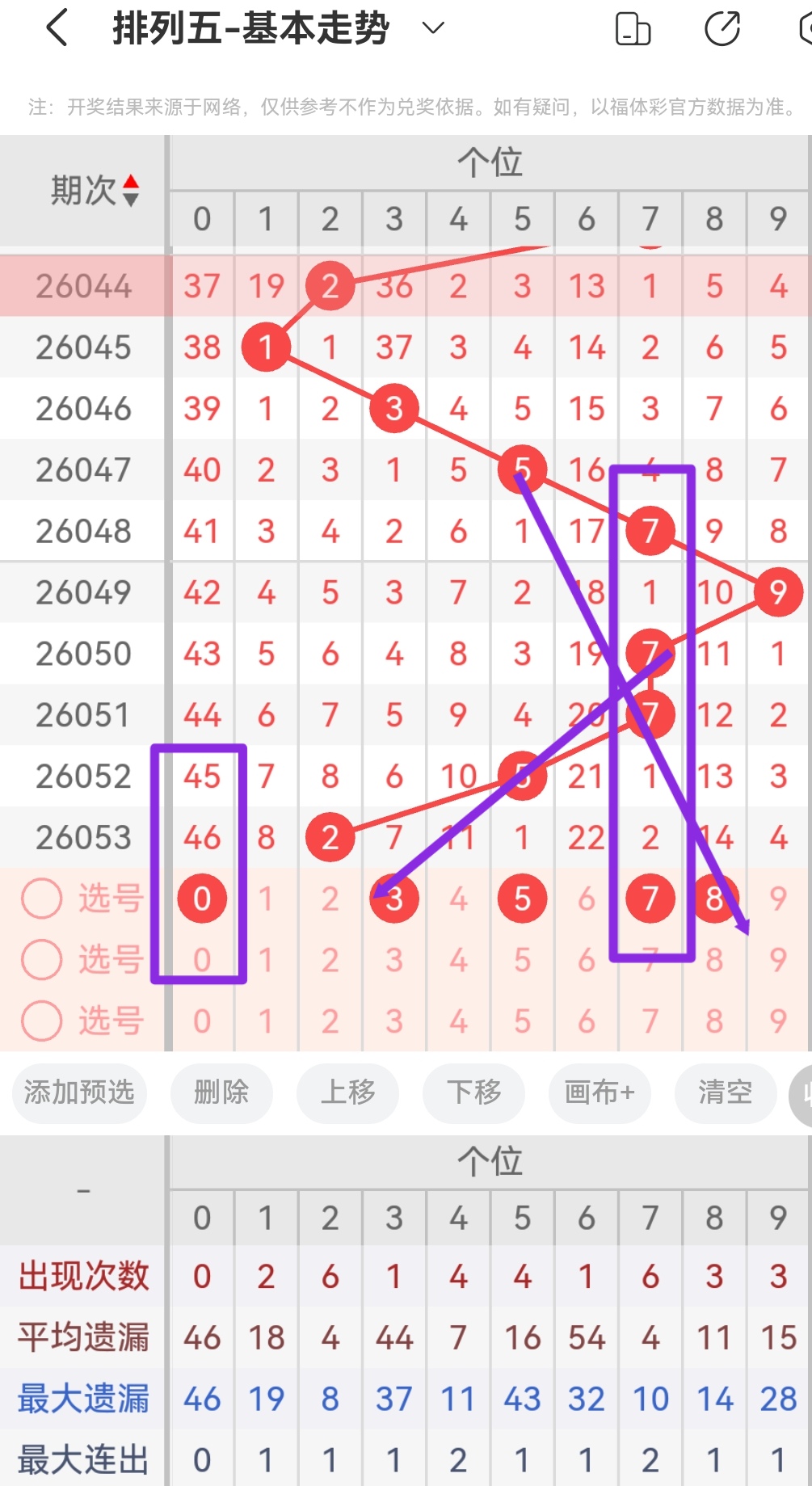Tap 清空 to clear drawings

pos(725,1093)
